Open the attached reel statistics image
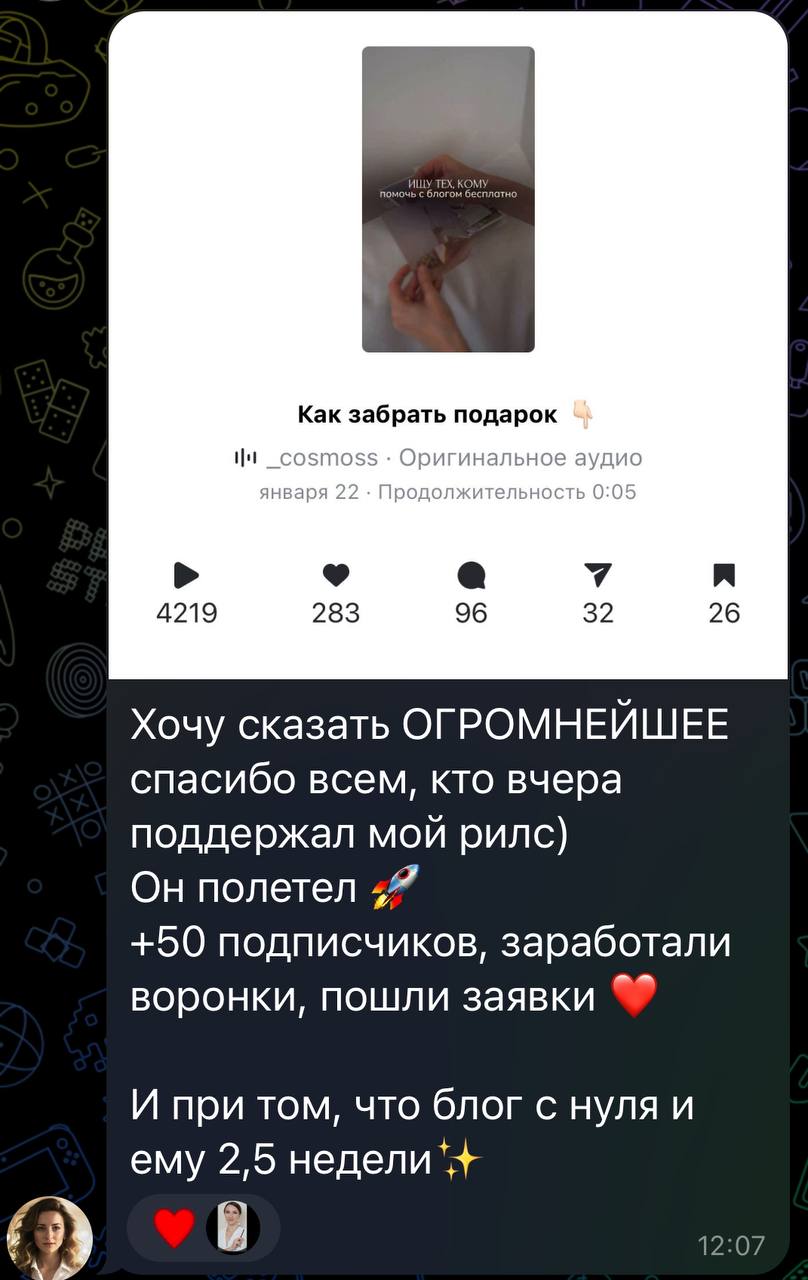 (447, 340)
